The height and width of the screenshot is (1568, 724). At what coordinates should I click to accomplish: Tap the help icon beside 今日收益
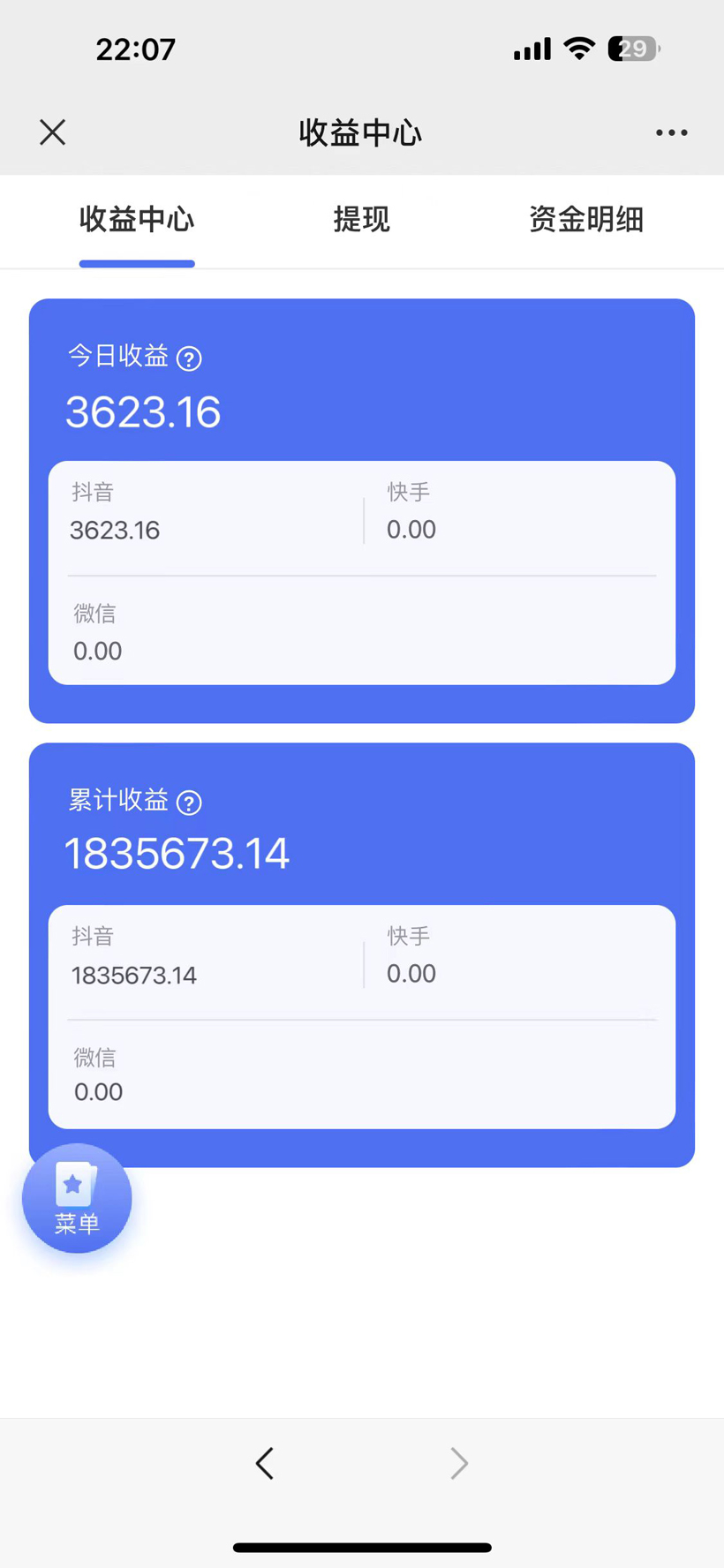point(189,358)
